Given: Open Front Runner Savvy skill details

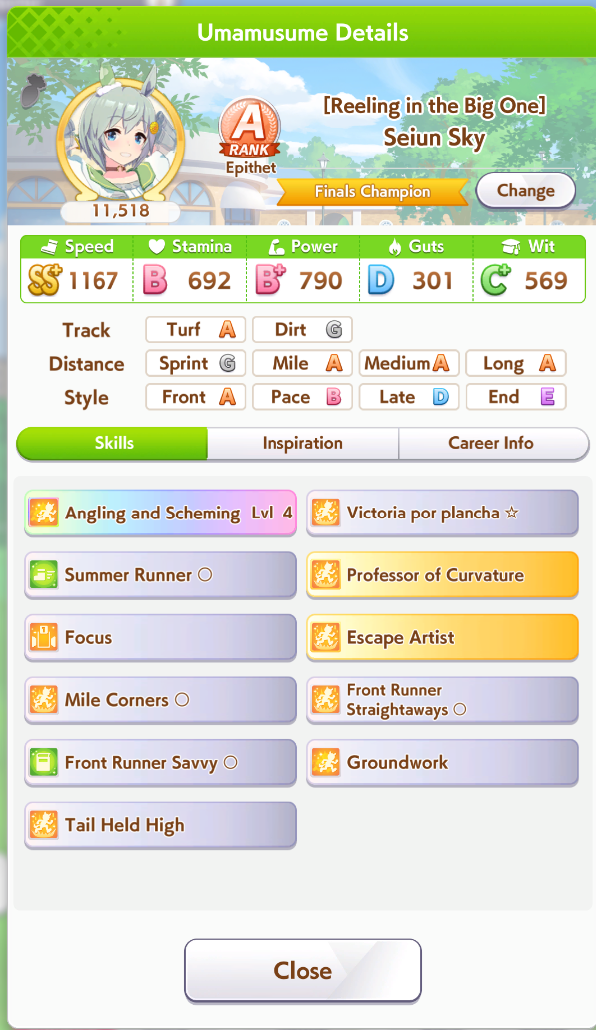Looking at the screenshot, I should 160,763.
